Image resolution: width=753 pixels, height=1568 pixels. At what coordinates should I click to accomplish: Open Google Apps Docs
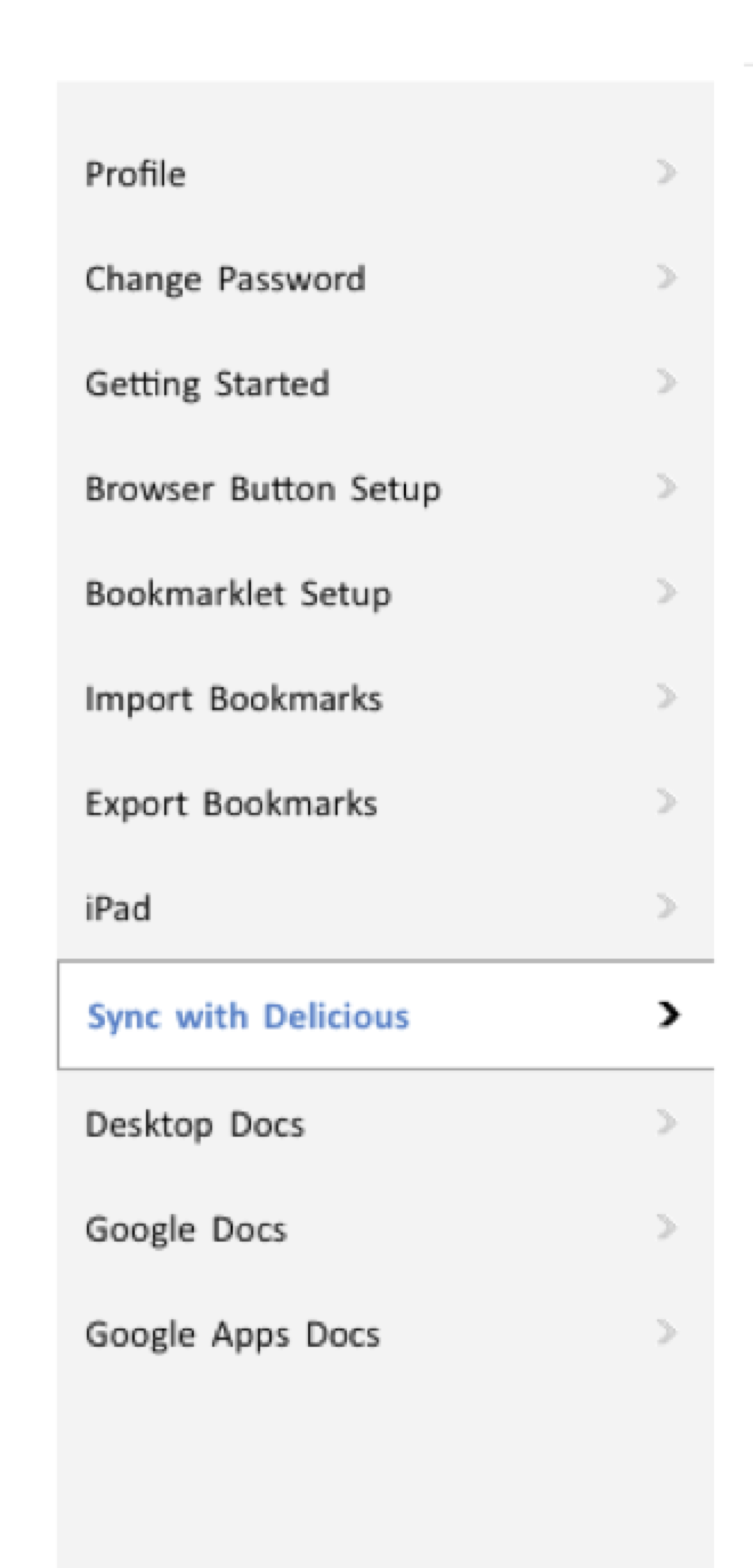(386, 1334)
